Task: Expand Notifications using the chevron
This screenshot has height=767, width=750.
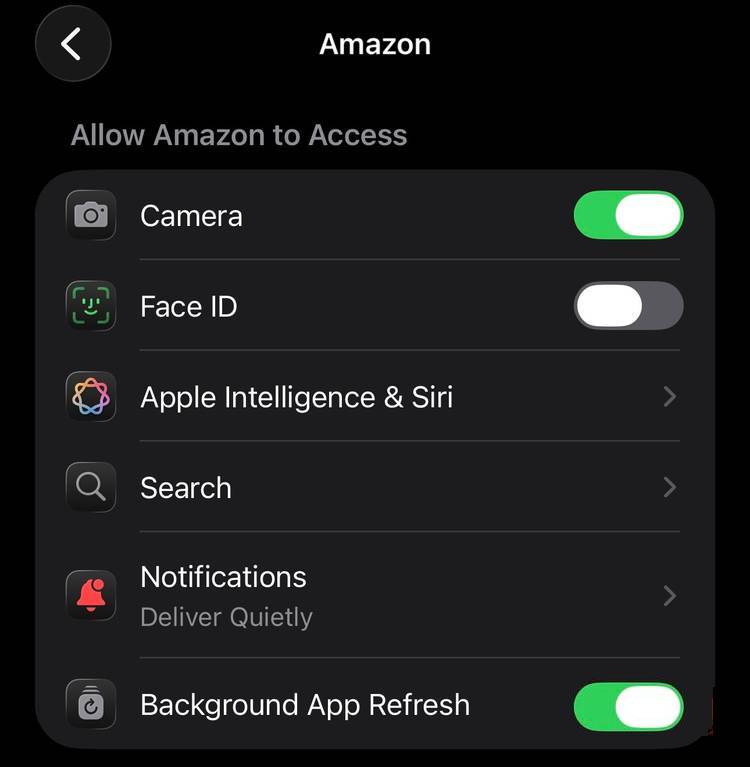Action: coord(669,595)
